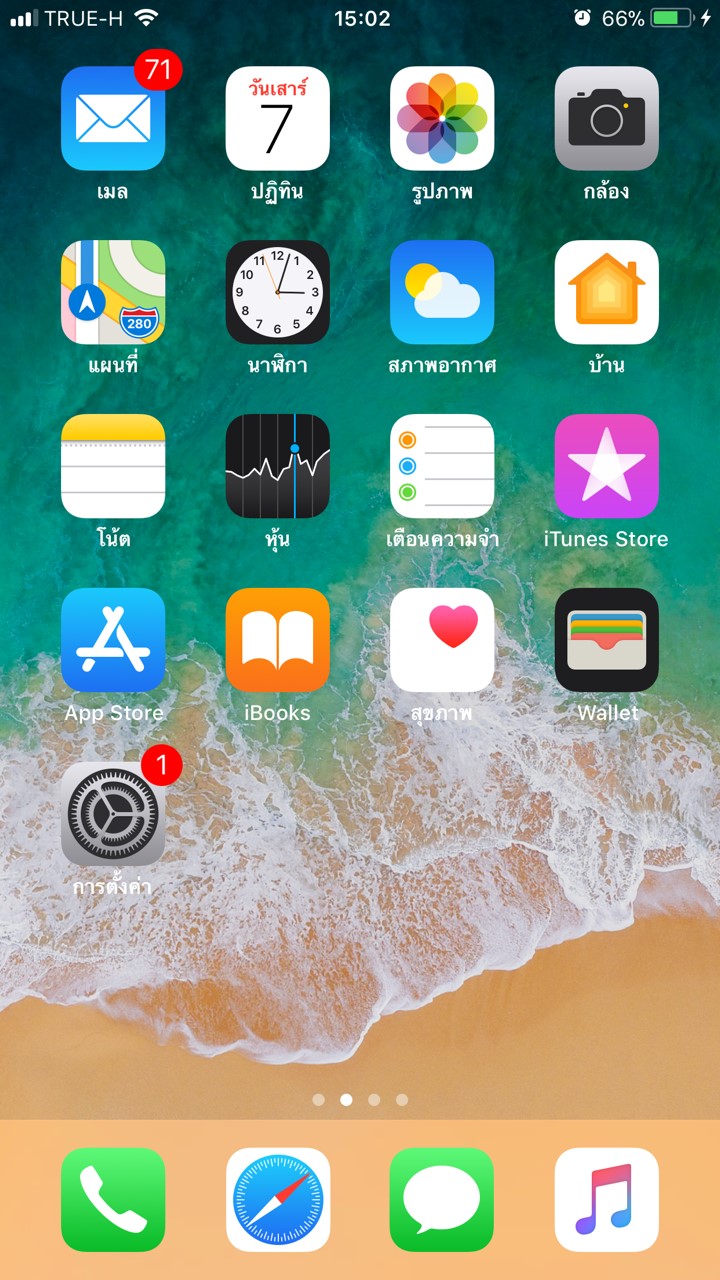Image resolution: width=720 pixels, height=1280 pixels.
Task: Open the Calendar app showing 7
Action: [277, 118]
